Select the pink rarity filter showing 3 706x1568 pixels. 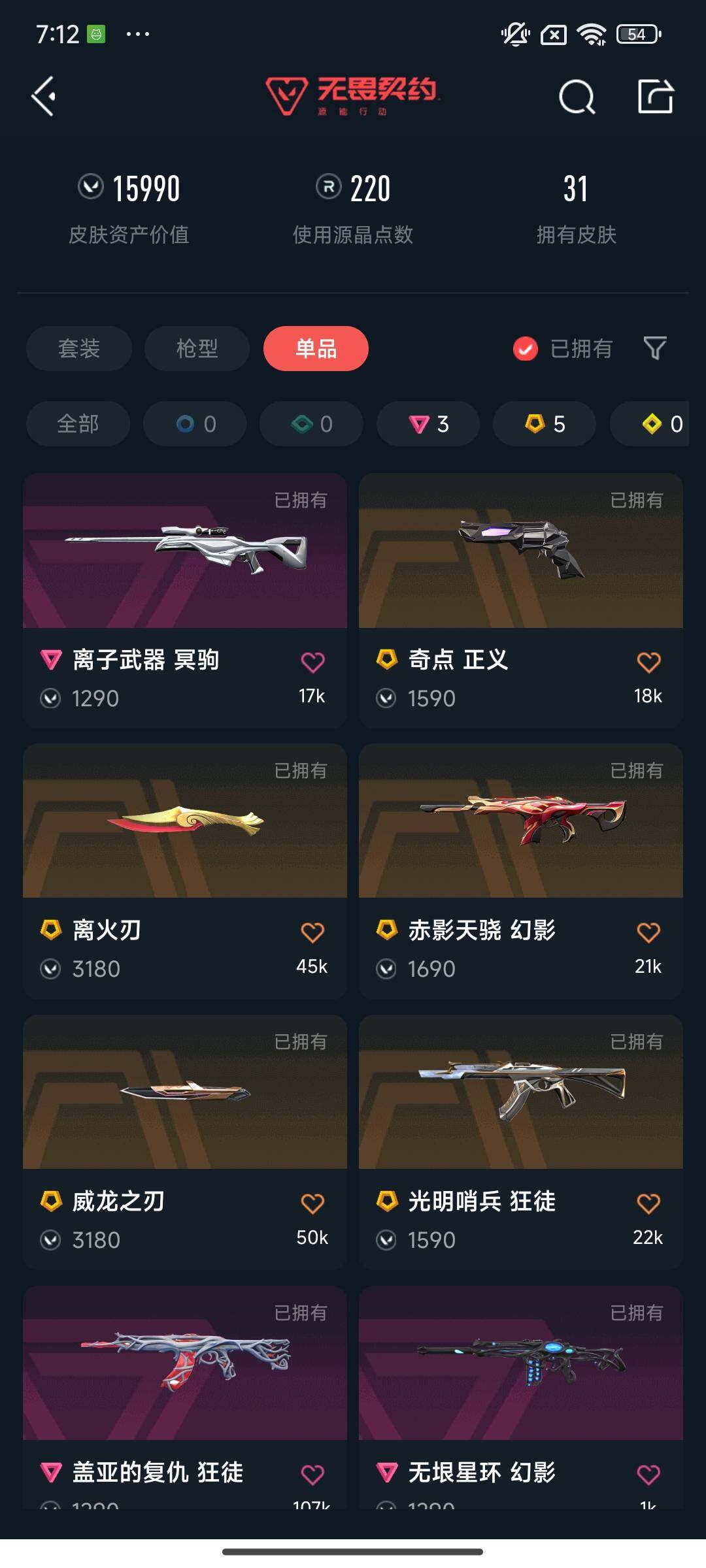(x=428, y=423)
